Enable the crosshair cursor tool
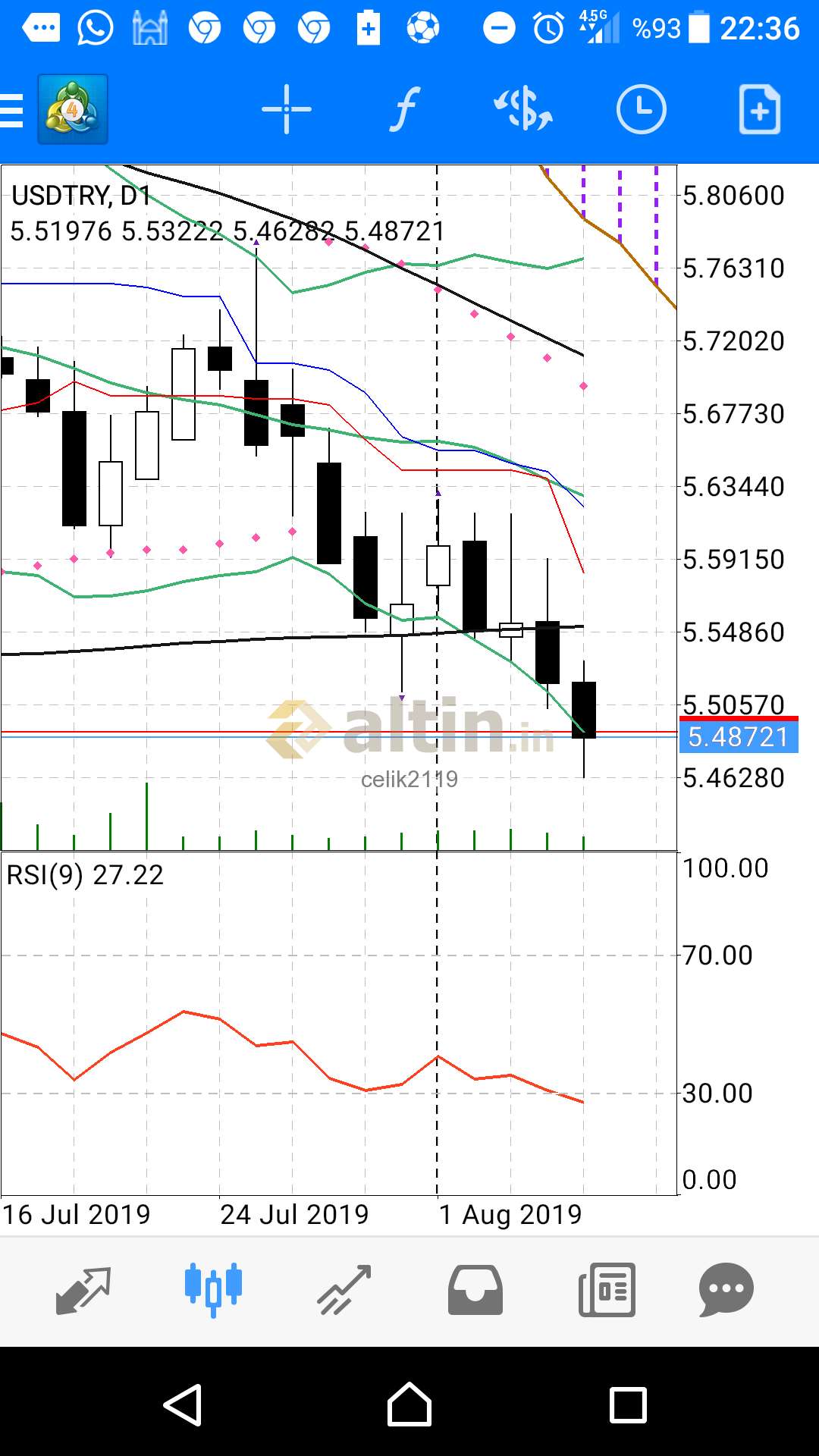Image resolution: width=819 pixels, height=1456 pixels. [287, 110]
